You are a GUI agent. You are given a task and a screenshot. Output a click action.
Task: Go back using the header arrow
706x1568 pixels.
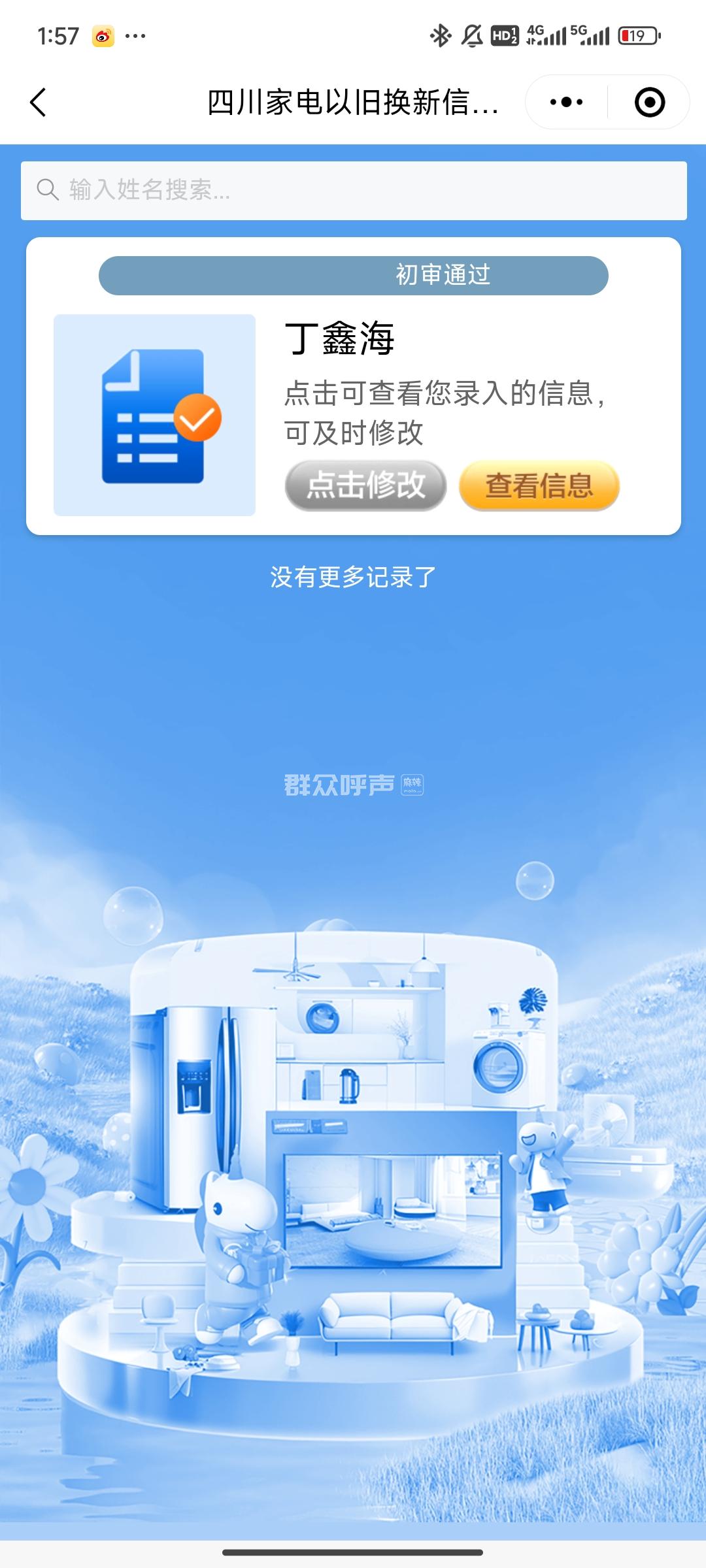click(x=39, y=103)
